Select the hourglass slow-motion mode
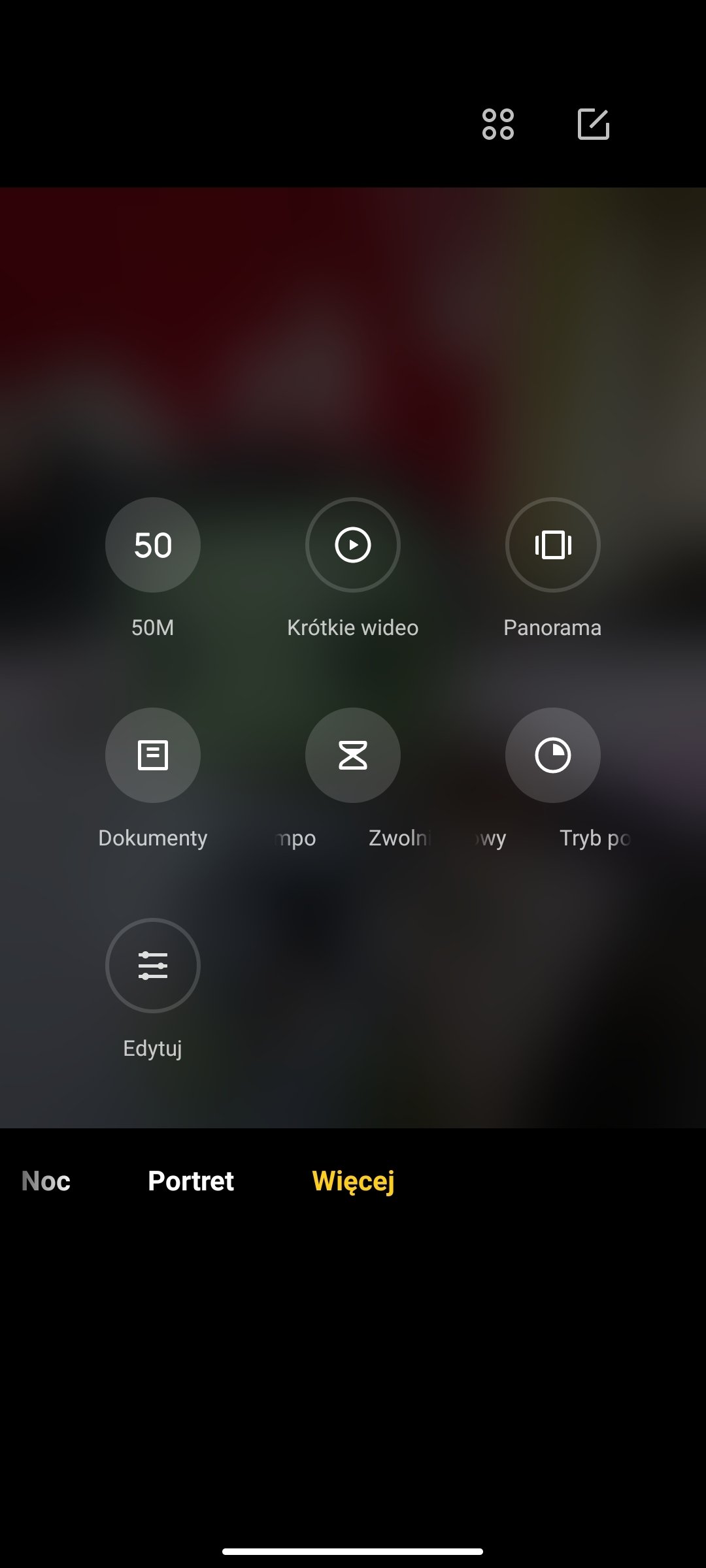Image resolution: width=706 pixels, height=1568 pixels. [x=353, y=755]
